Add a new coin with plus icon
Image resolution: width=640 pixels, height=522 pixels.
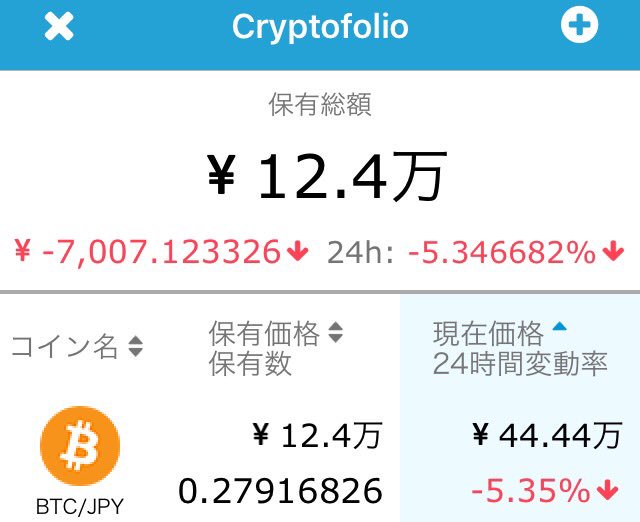coord(579,26)
